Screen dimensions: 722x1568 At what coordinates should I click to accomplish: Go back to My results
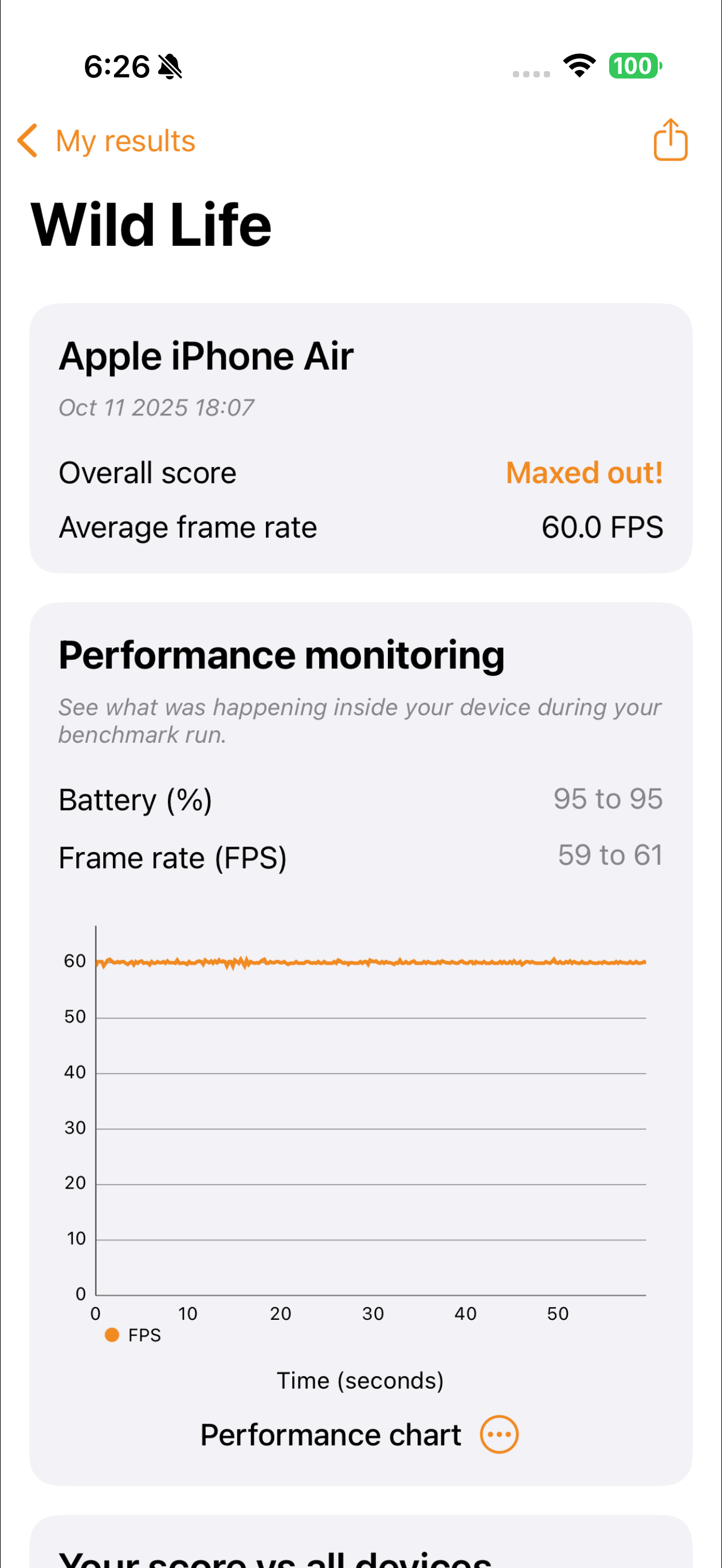107,141
